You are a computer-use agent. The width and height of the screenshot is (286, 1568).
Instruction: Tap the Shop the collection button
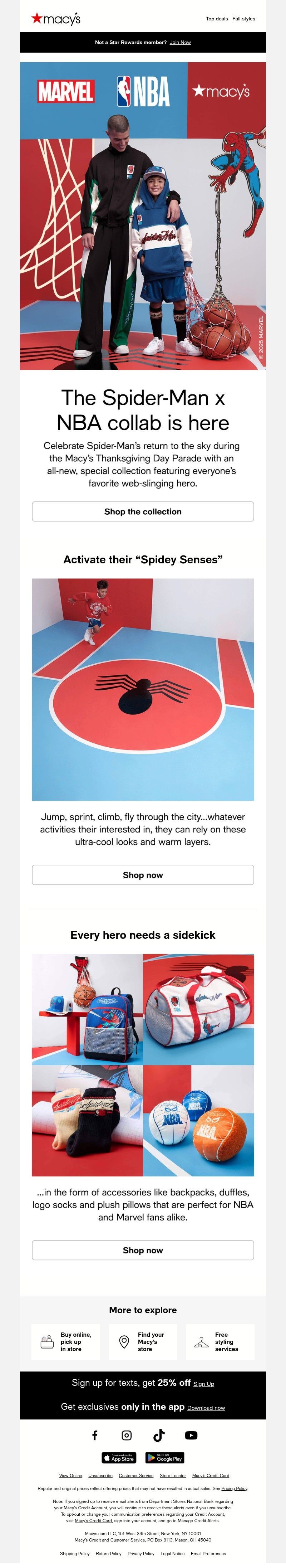coord(143,511)
